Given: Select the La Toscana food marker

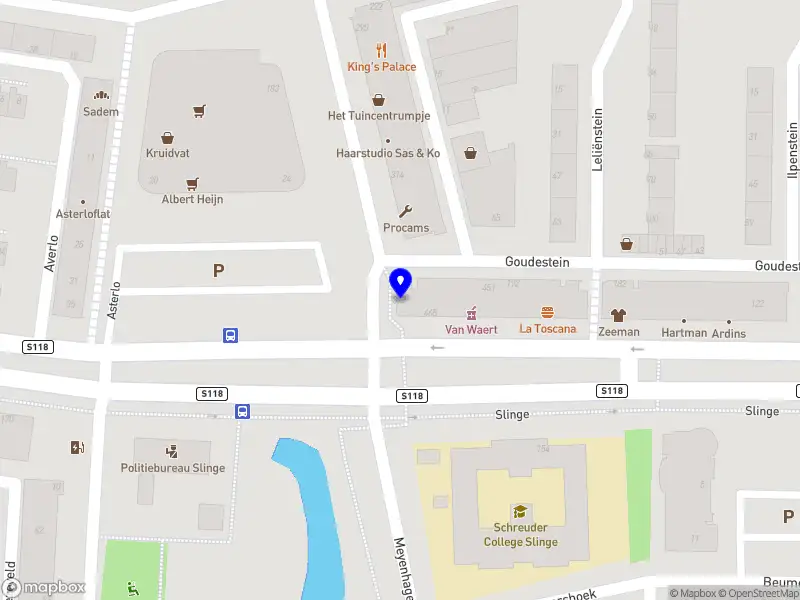Looking at the screenshot, I should pos(547,313).
